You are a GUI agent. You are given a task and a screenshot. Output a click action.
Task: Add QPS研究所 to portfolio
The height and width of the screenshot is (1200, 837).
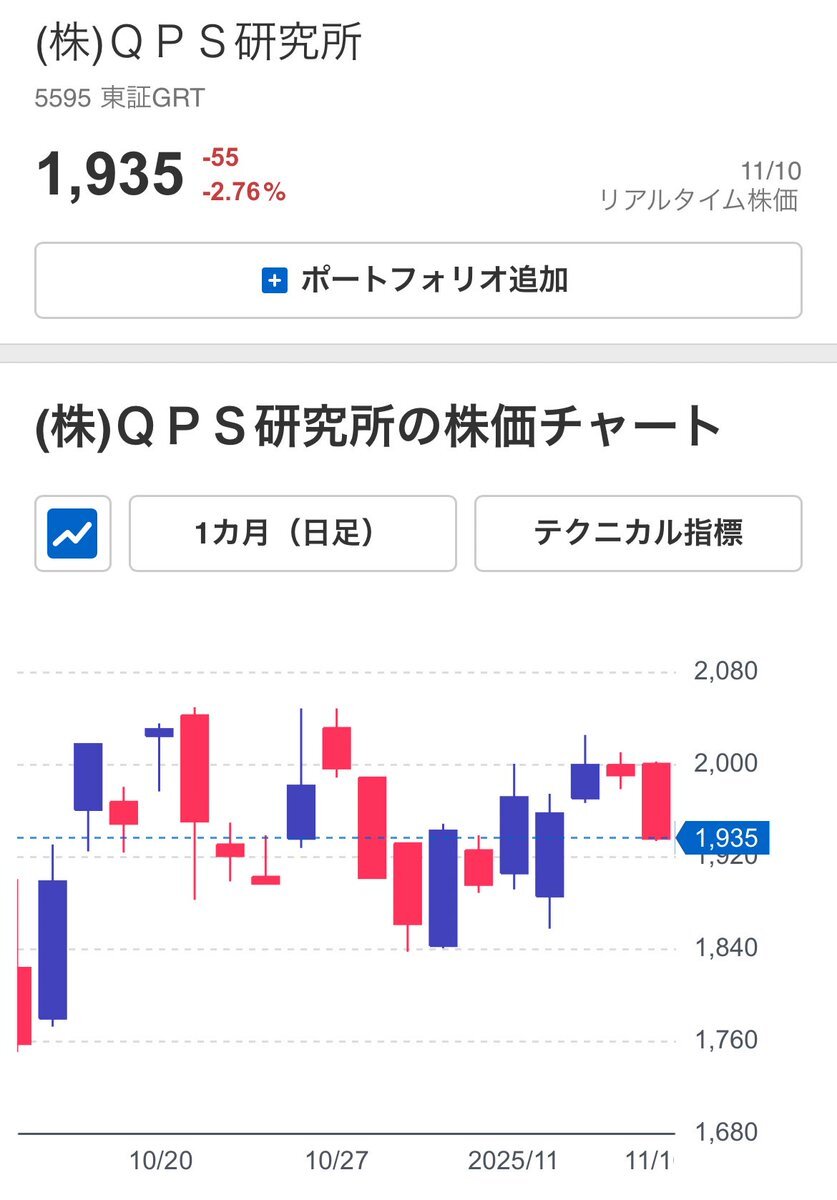418,280
